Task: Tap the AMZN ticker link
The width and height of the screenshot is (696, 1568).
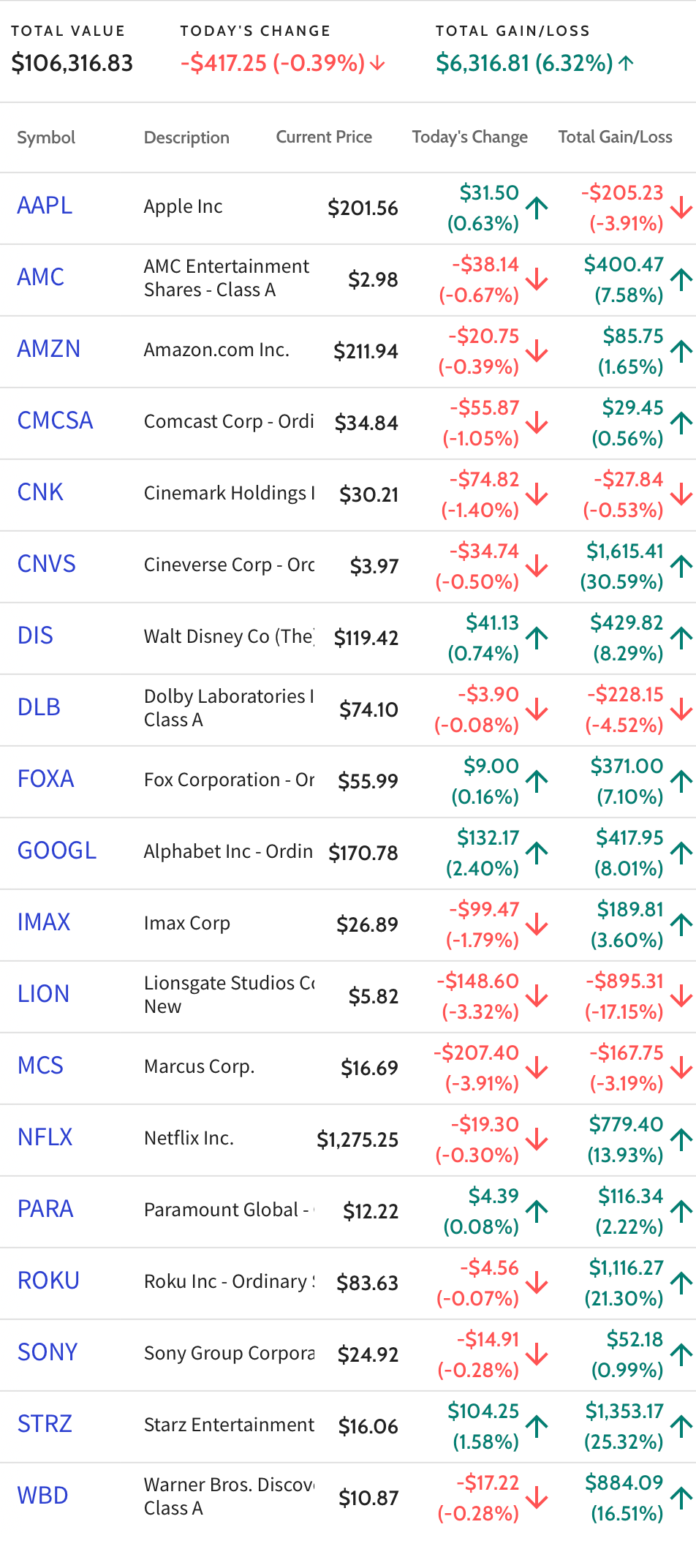Action: (x=49, y=349)
